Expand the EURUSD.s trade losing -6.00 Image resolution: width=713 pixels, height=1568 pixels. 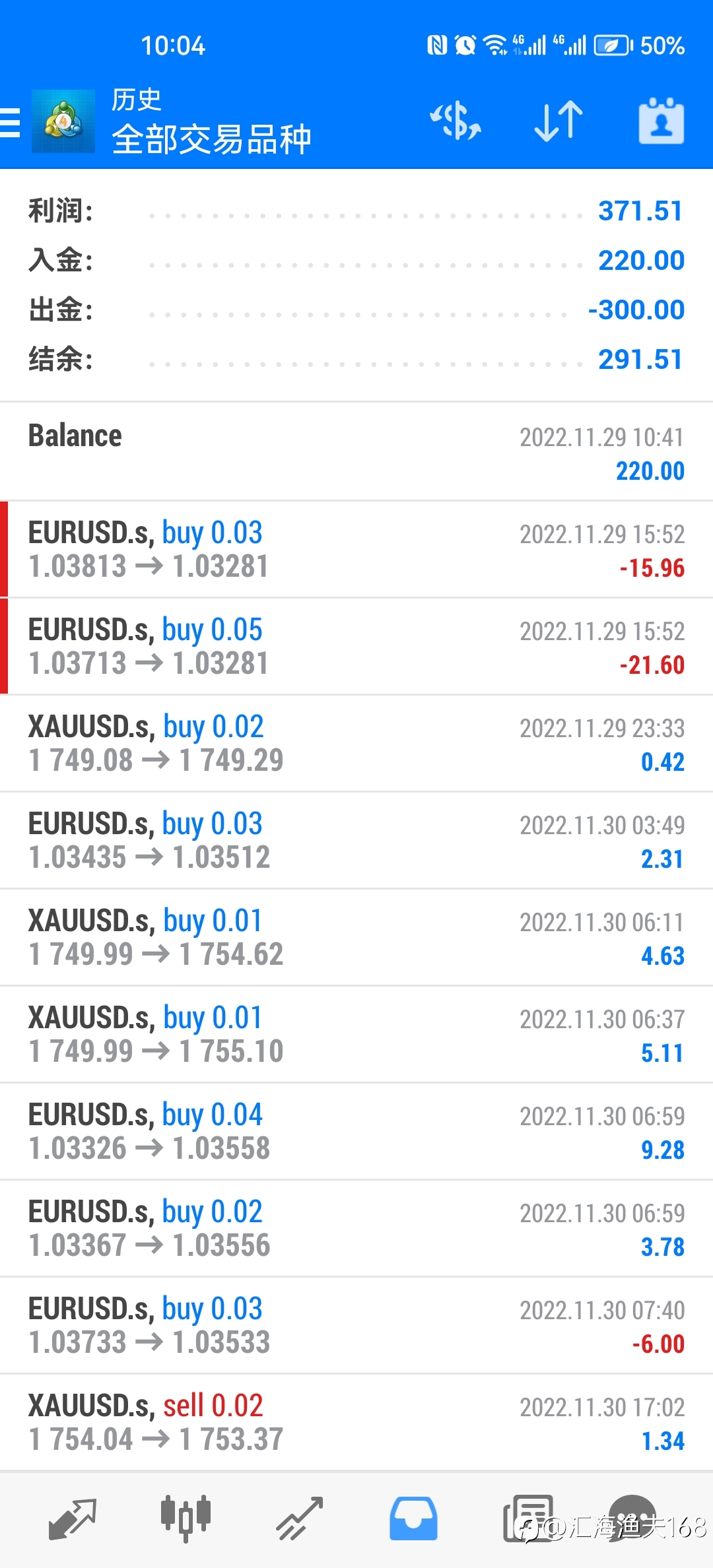click(356, 1326)
